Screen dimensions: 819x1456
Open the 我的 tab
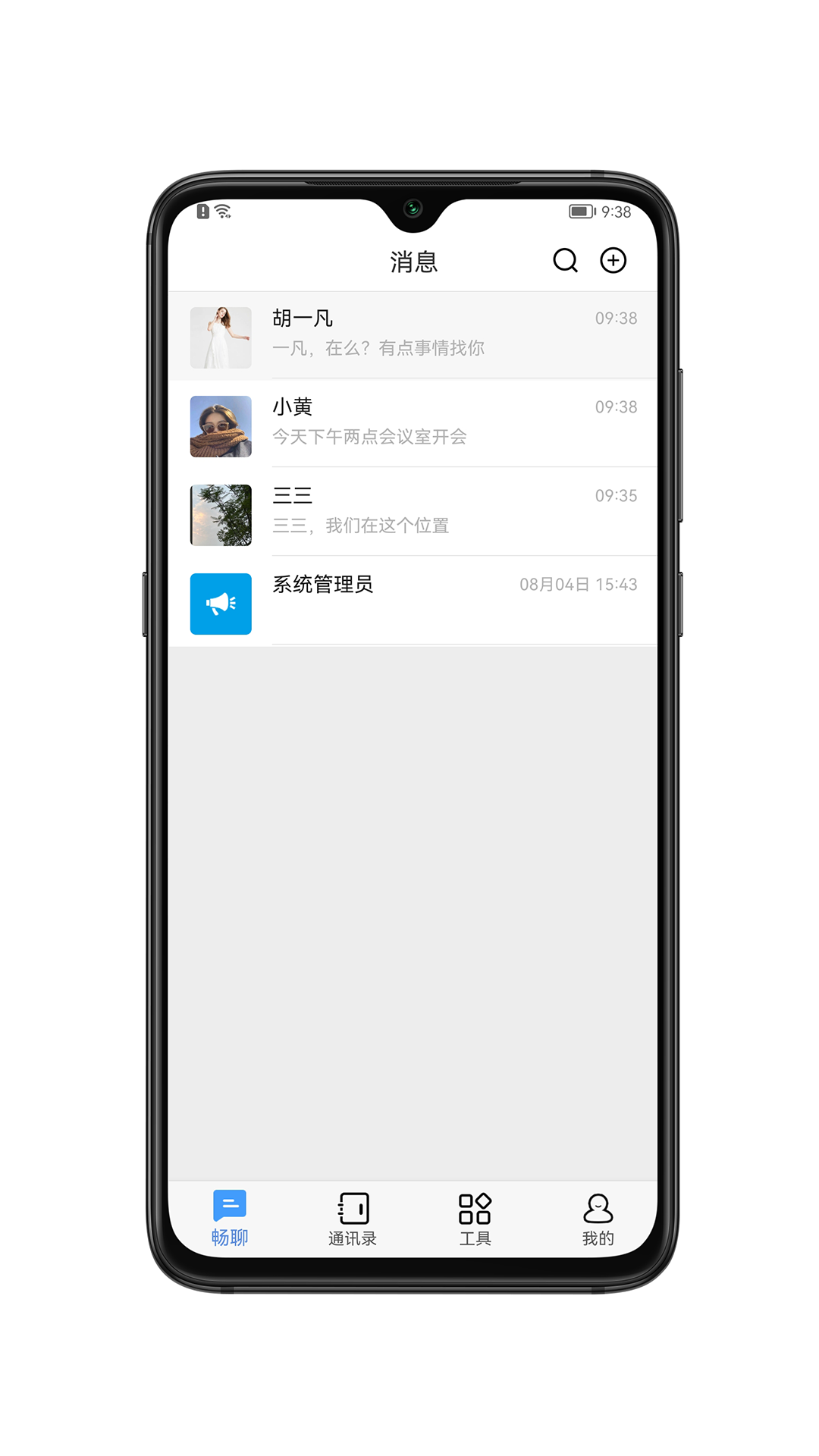(598, 1219)
